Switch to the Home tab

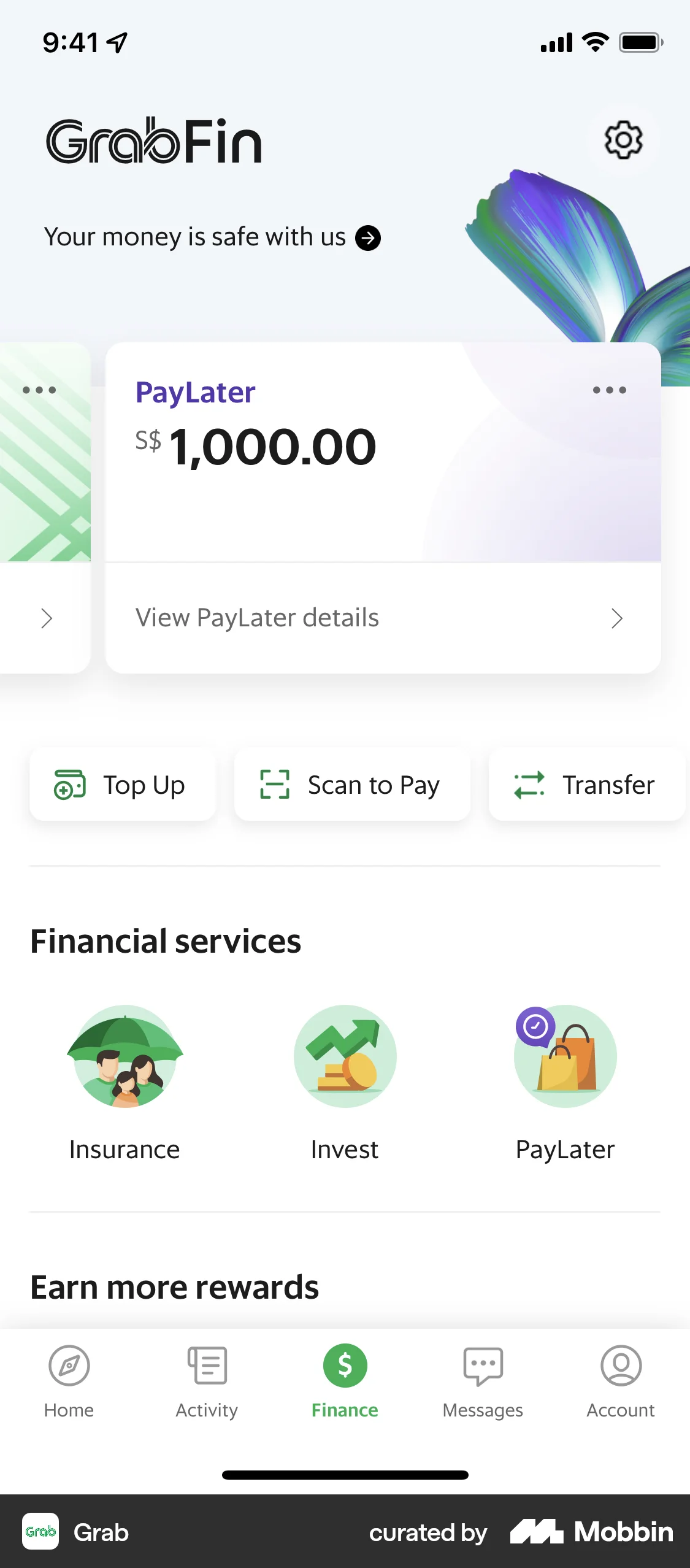point(68,1380)
